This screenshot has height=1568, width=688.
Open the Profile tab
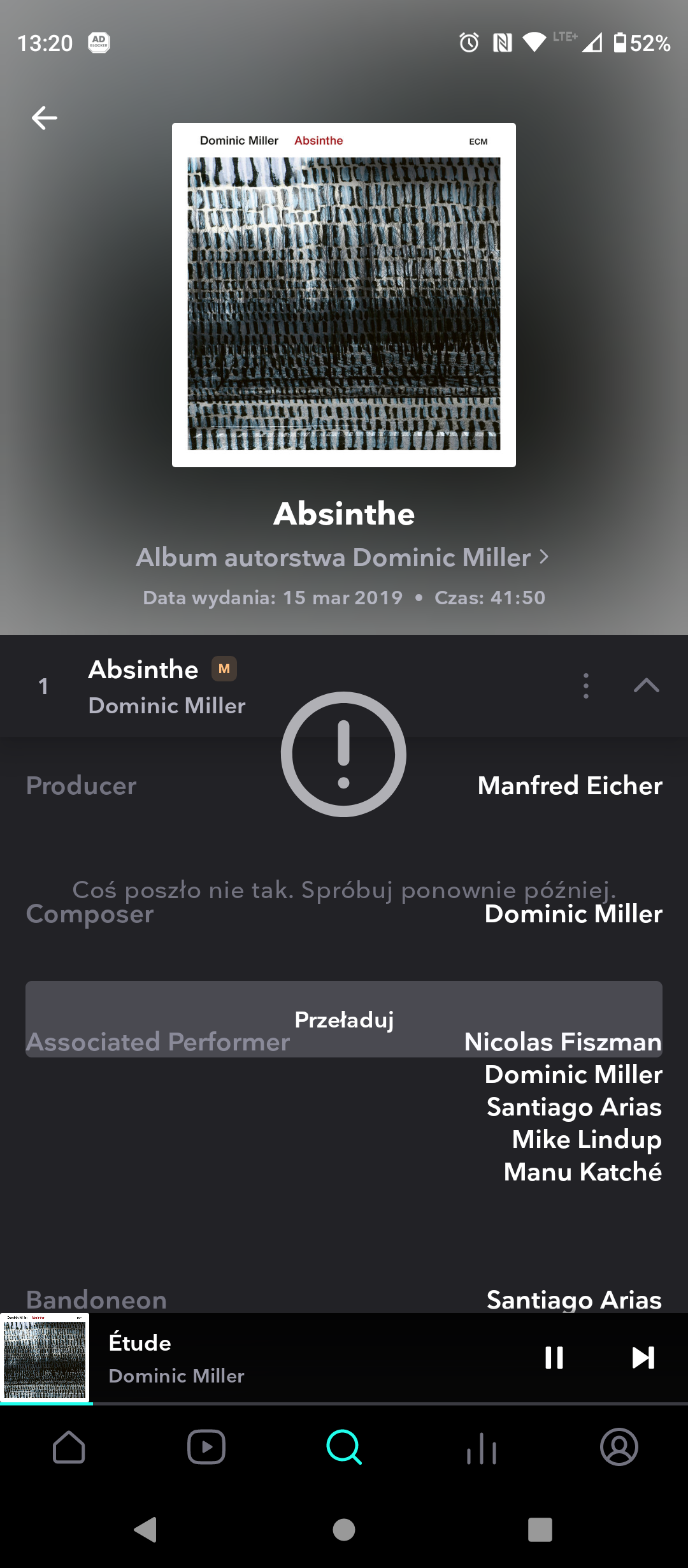click(x=619, y=1447)
